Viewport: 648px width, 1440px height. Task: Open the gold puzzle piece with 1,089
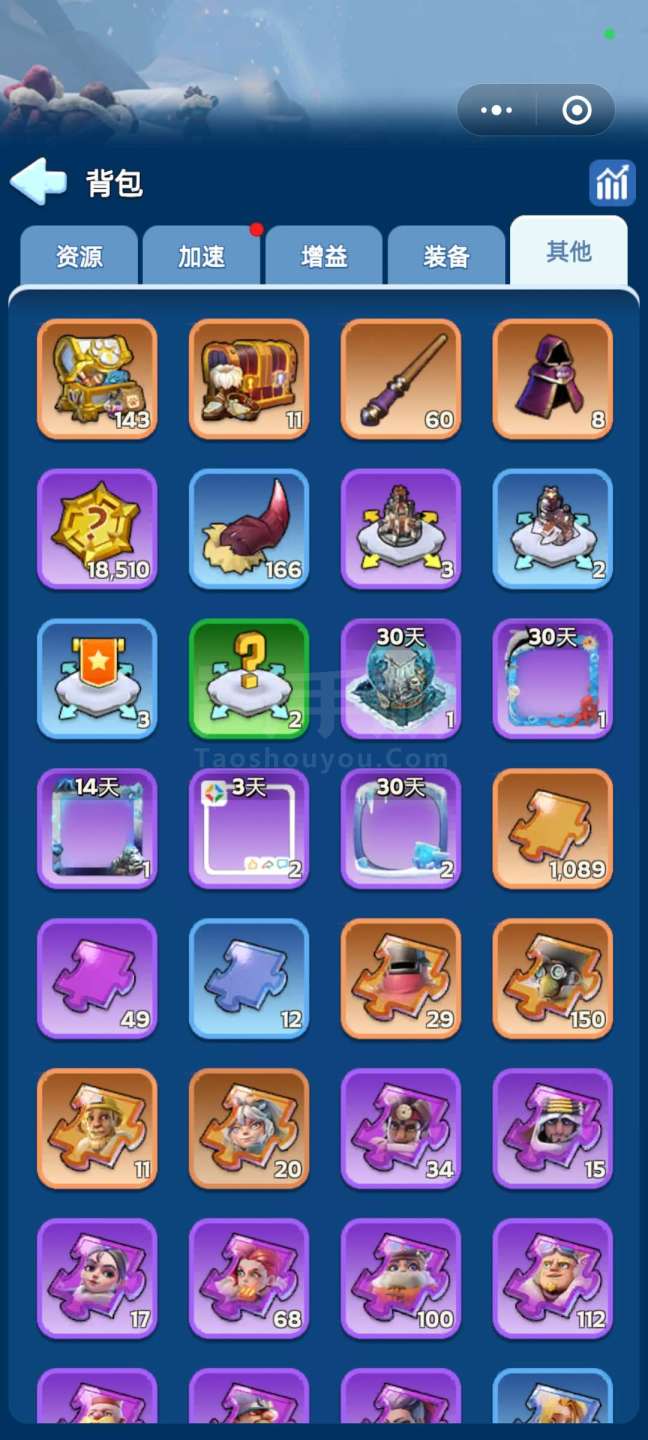[553, 829]
